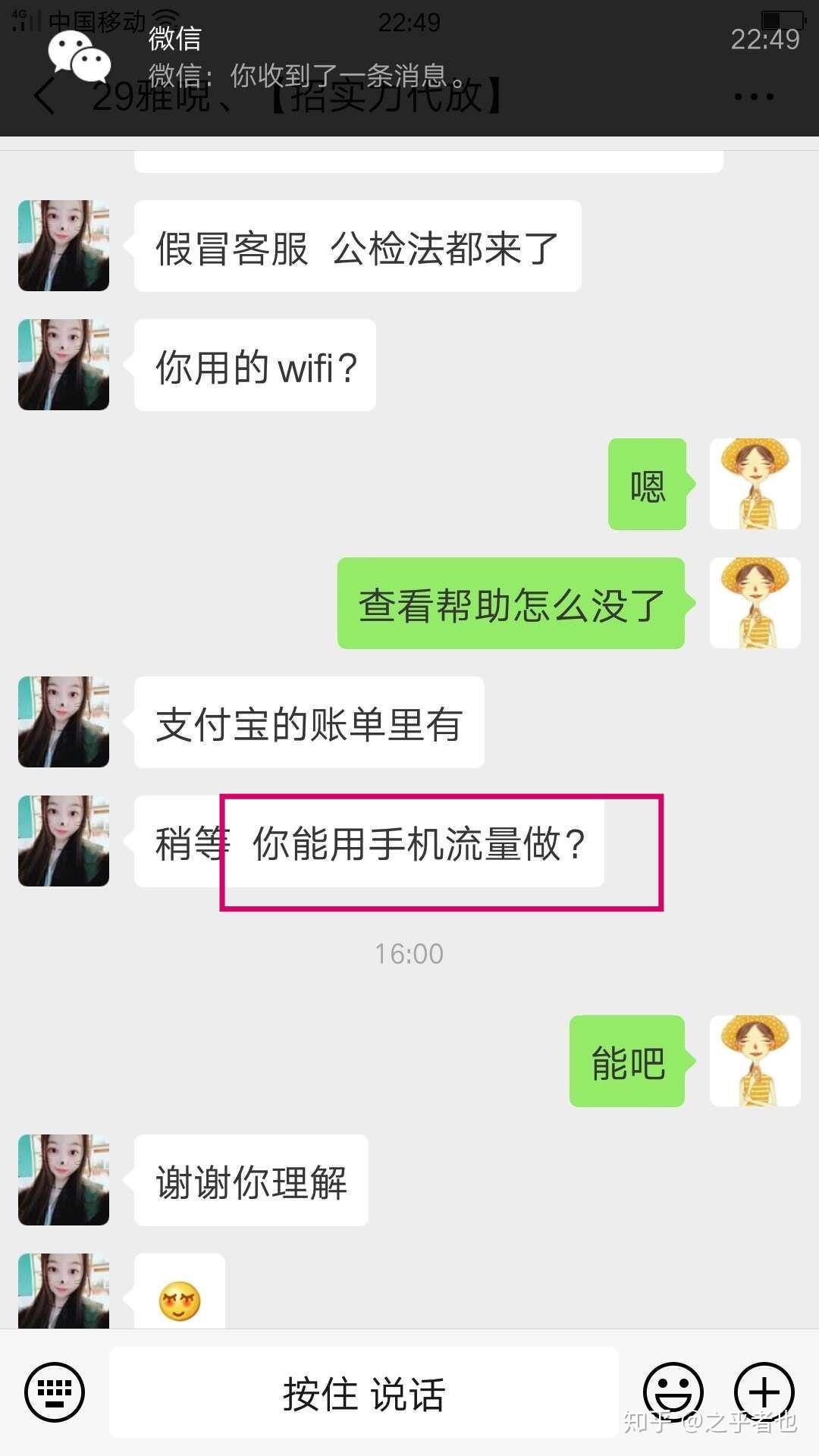Switch to keyboard text input

(x=54, y=1392)
